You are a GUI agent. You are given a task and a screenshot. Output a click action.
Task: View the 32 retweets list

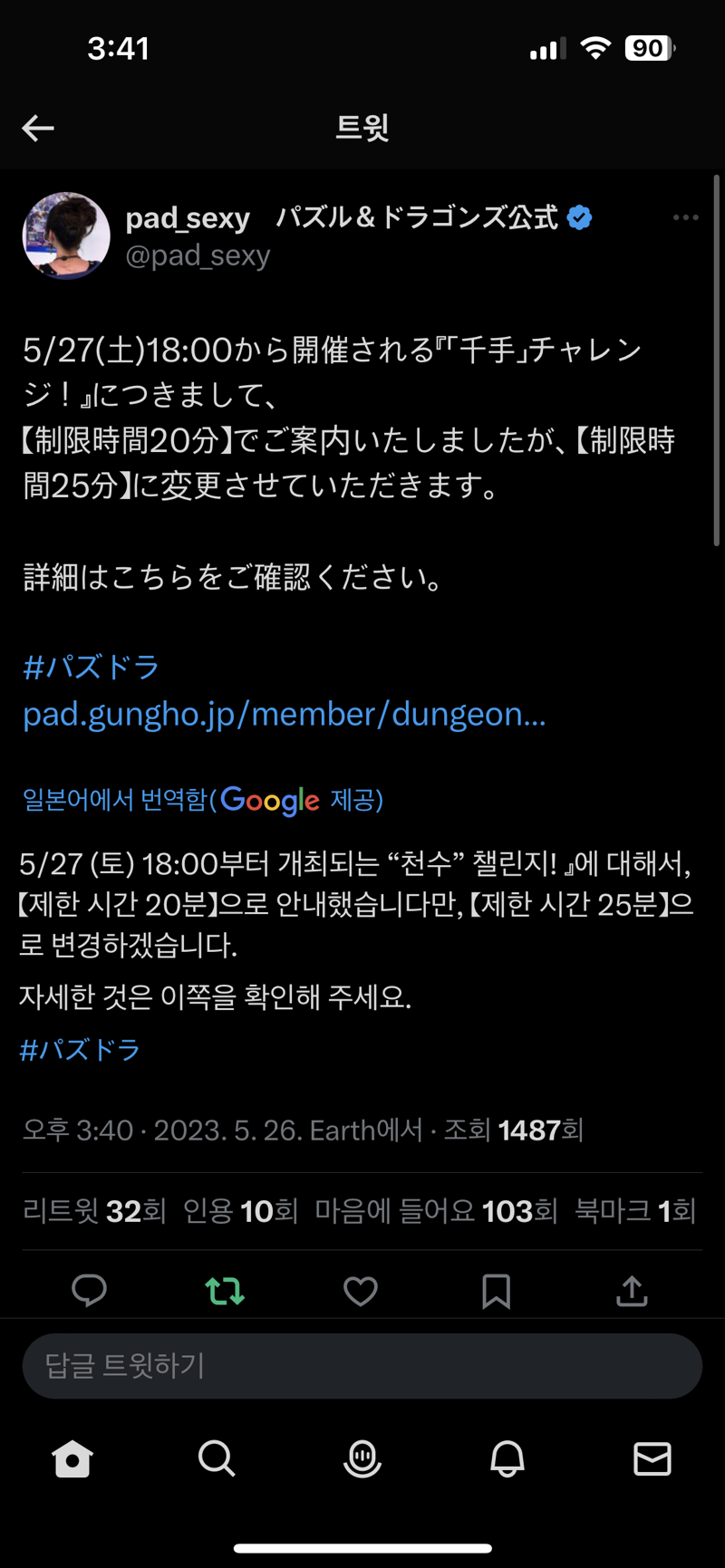(x=94, y=1211)
